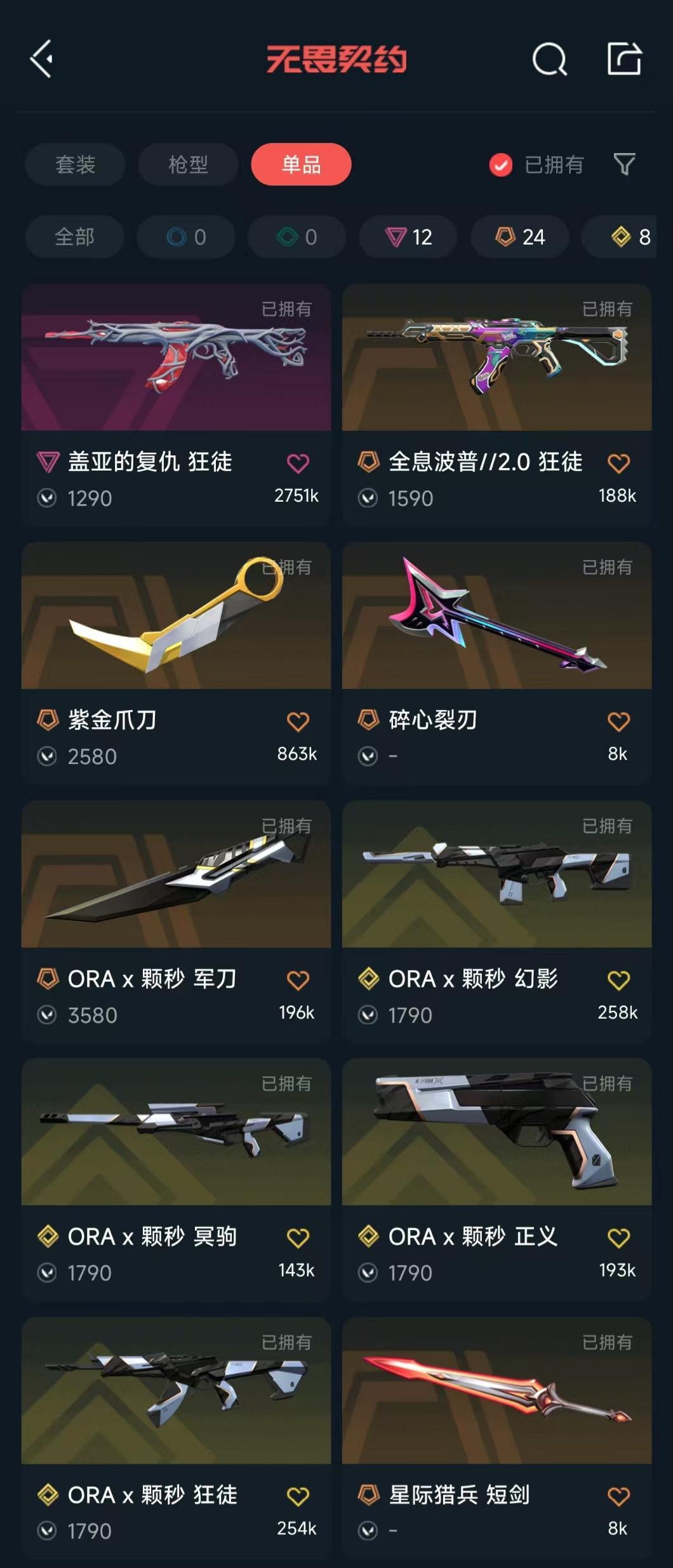Toggle the 已拥有 checkbox
Screen dimensions: 673x1568
[501, 165]
